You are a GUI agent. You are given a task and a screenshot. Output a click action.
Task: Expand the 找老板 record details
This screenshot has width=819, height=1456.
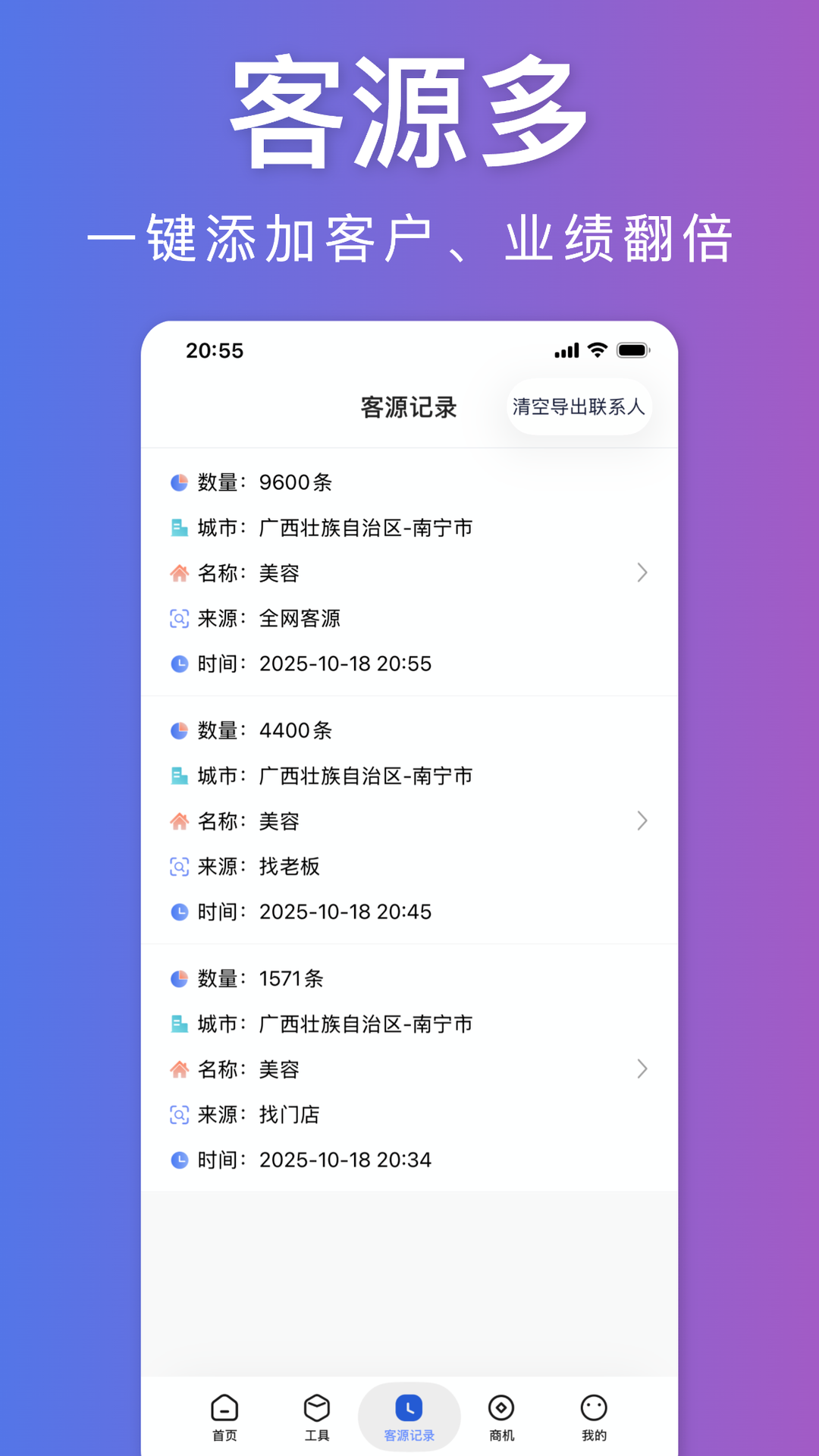point(643,821)
